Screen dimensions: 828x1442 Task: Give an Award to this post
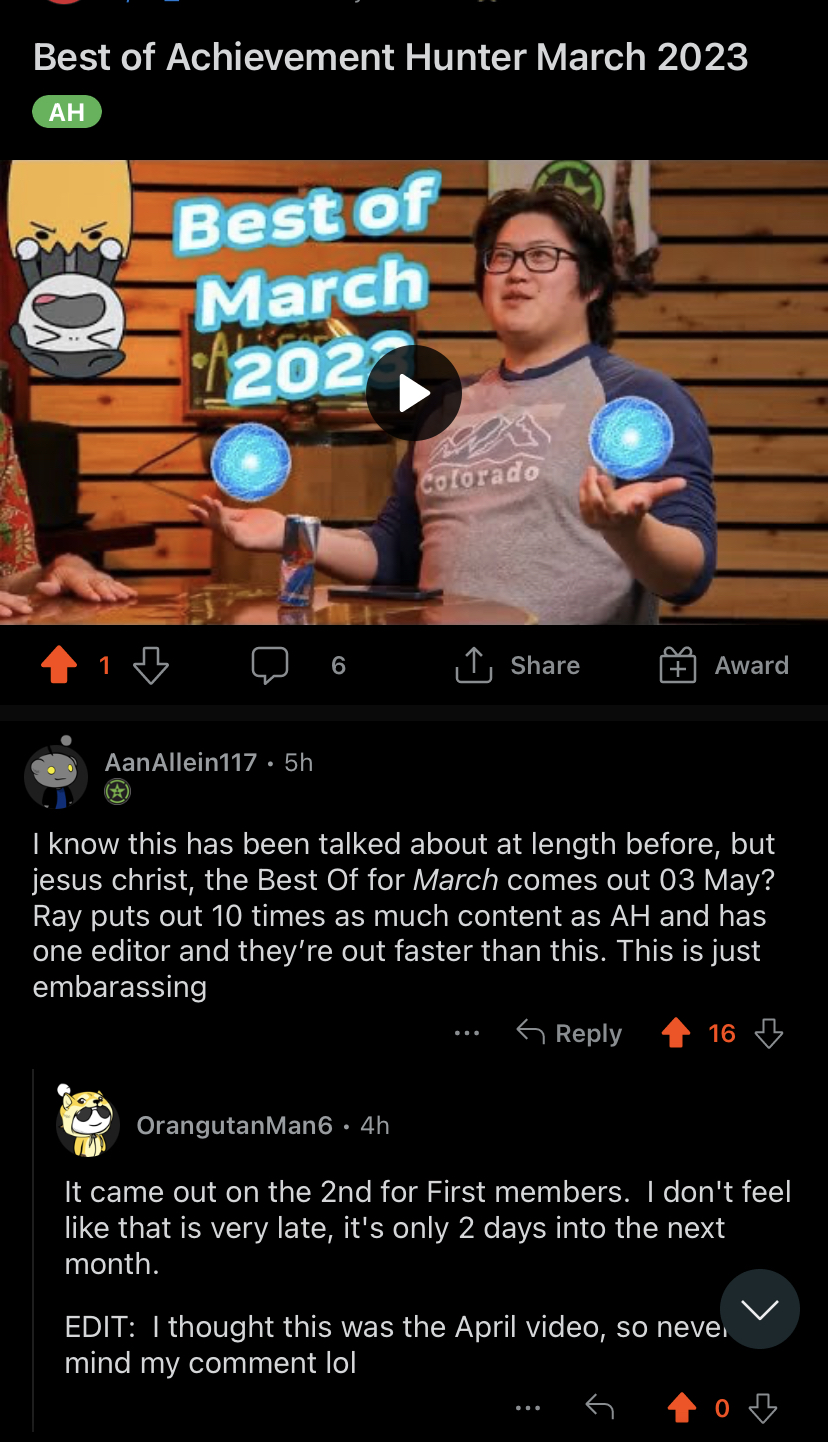724,665
